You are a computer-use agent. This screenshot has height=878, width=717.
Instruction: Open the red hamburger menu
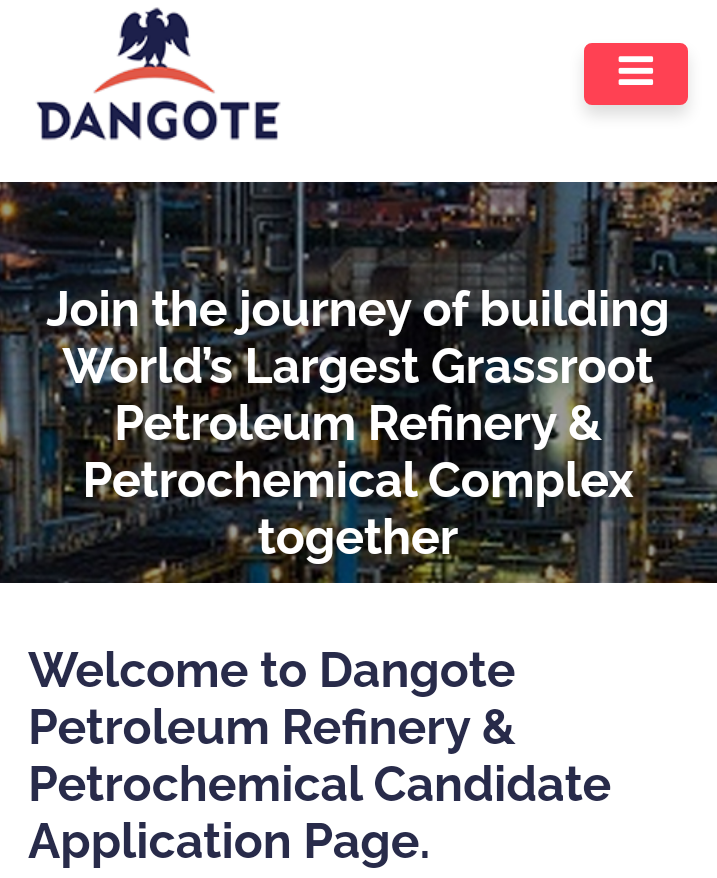click(635, 73)
